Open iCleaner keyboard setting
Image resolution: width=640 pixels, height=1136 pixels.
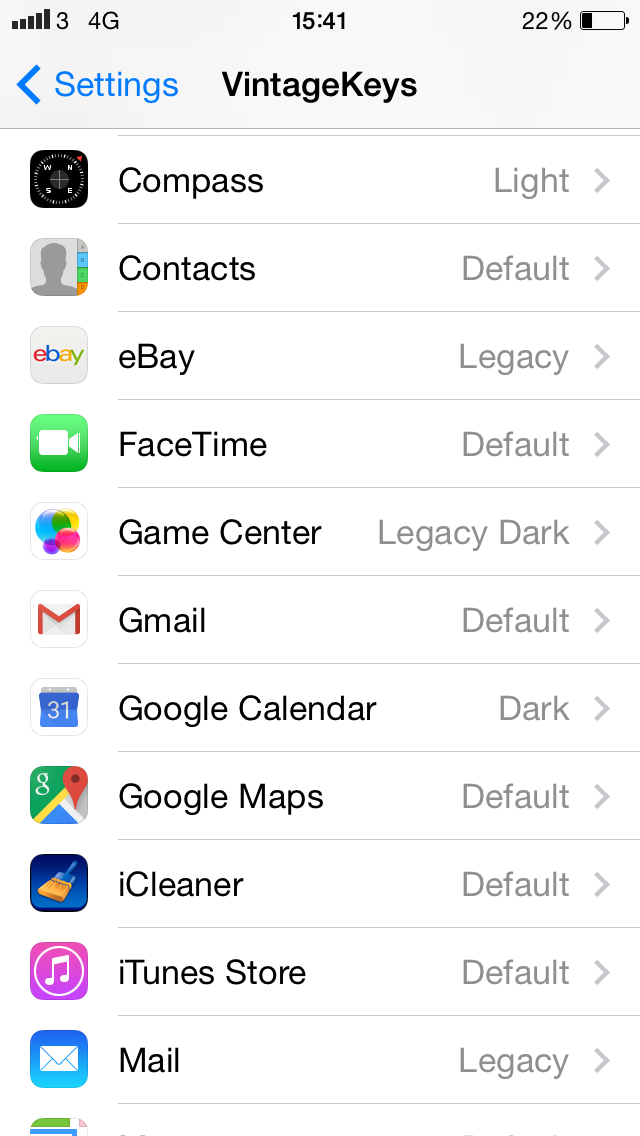tap(320, 885)
